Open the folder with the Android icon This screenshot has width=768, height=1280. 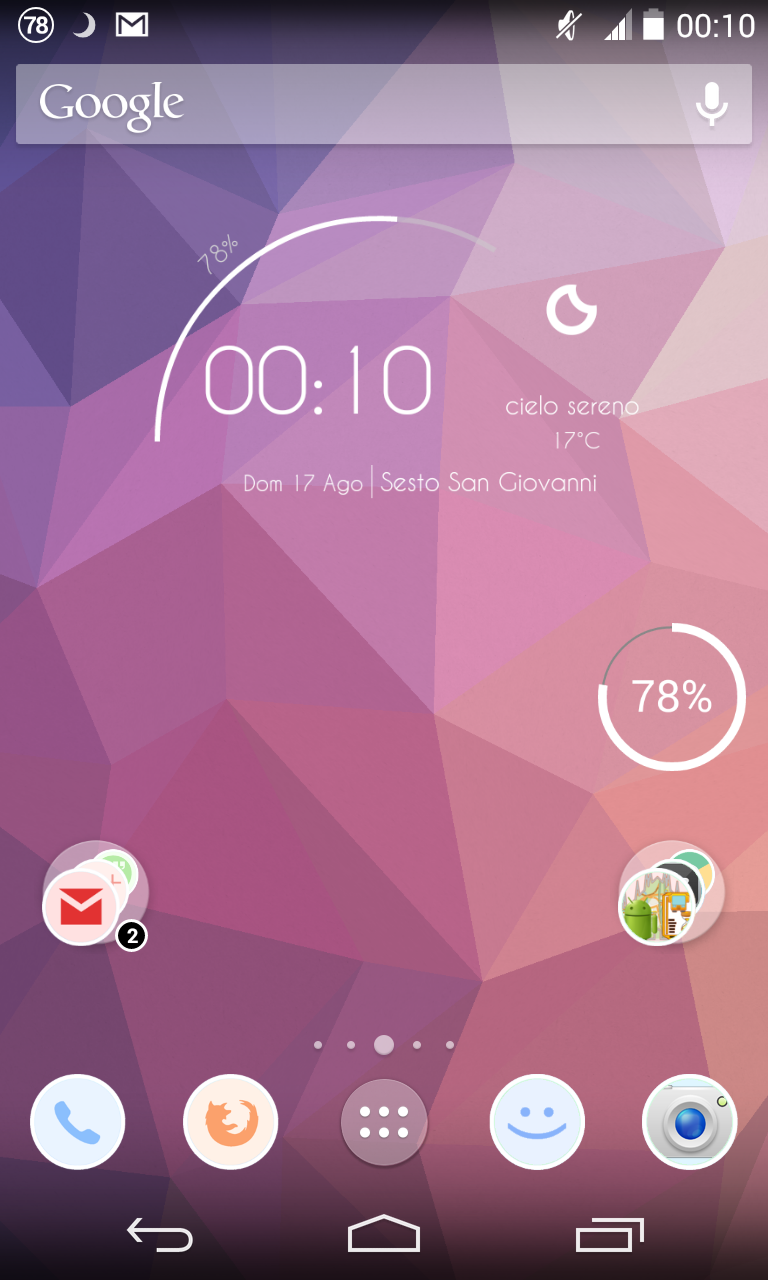pyautogui.click(x=671, y=894)
